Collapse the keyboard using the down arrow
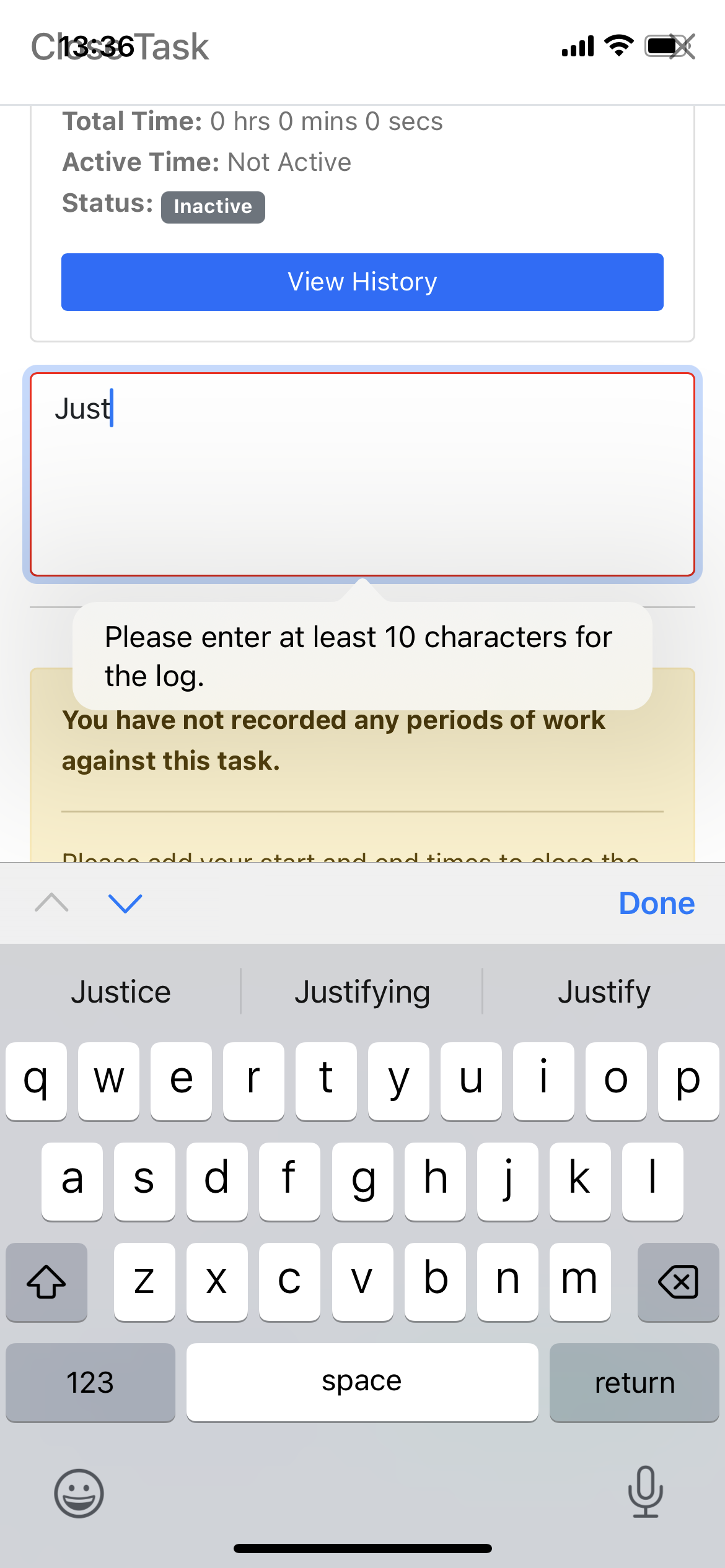This screenshot has width=725, height=1568. [125, 904]
